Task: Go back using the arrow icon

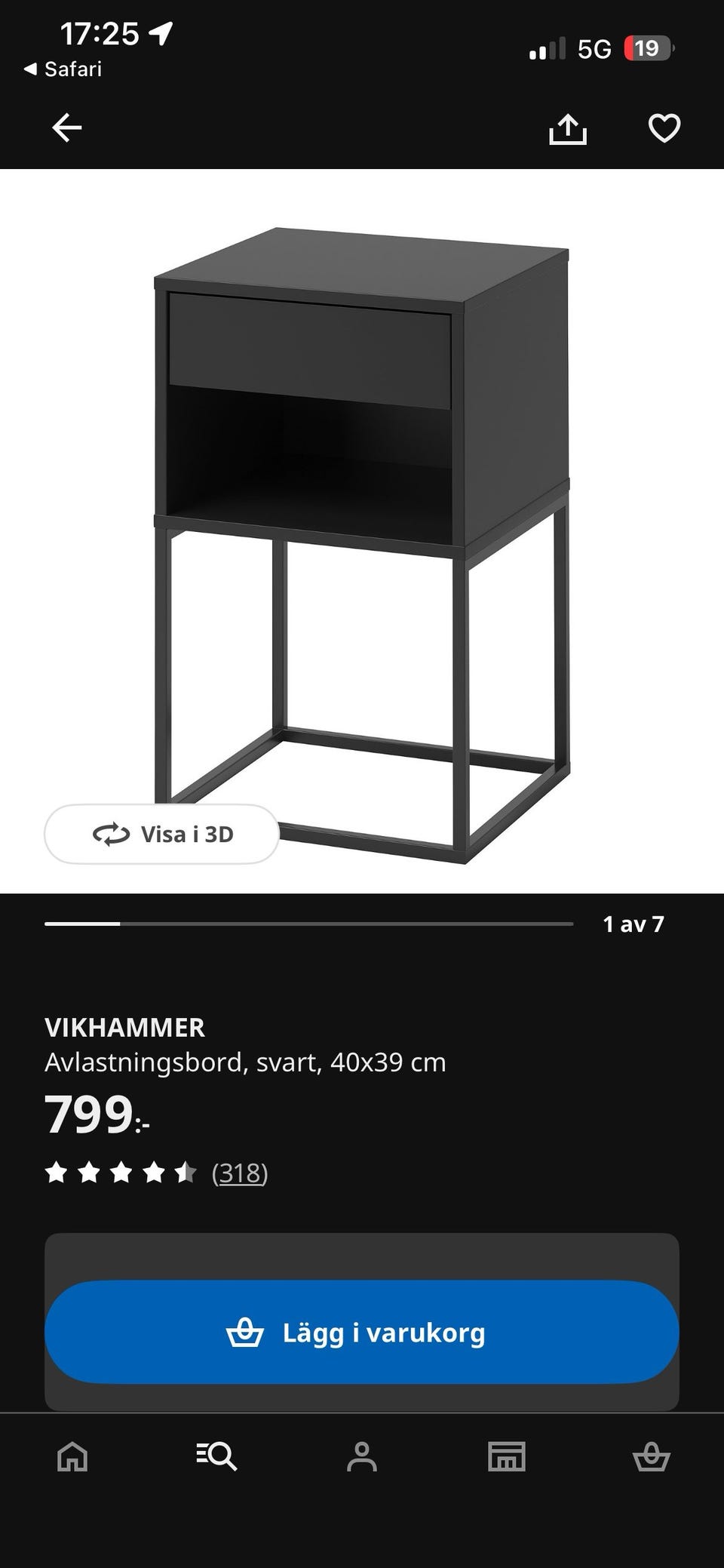Action: point(66,128)
